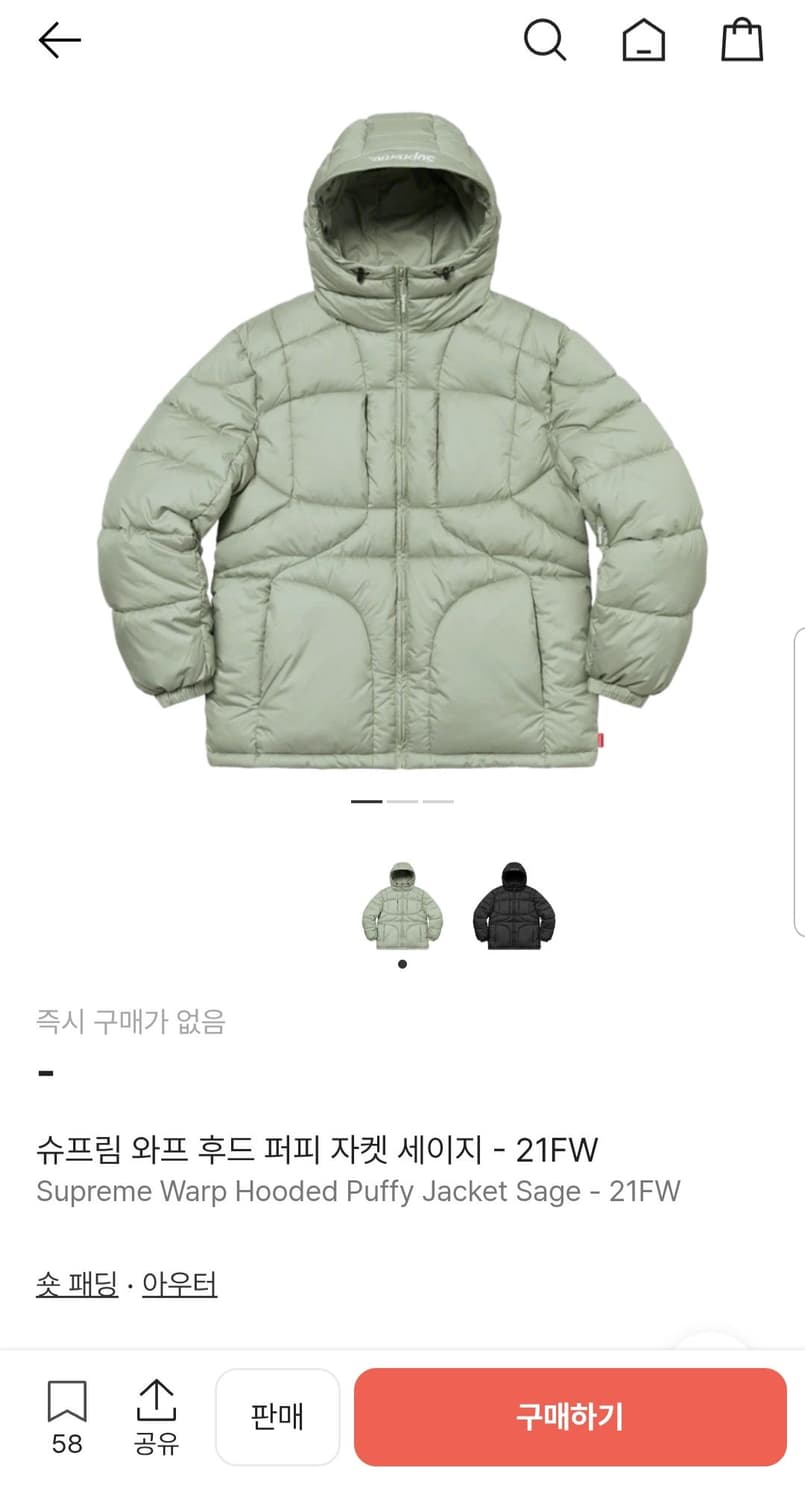805x1500 pixels.
Task: Select the sage jacket color thumbnail
Action: 402,903
